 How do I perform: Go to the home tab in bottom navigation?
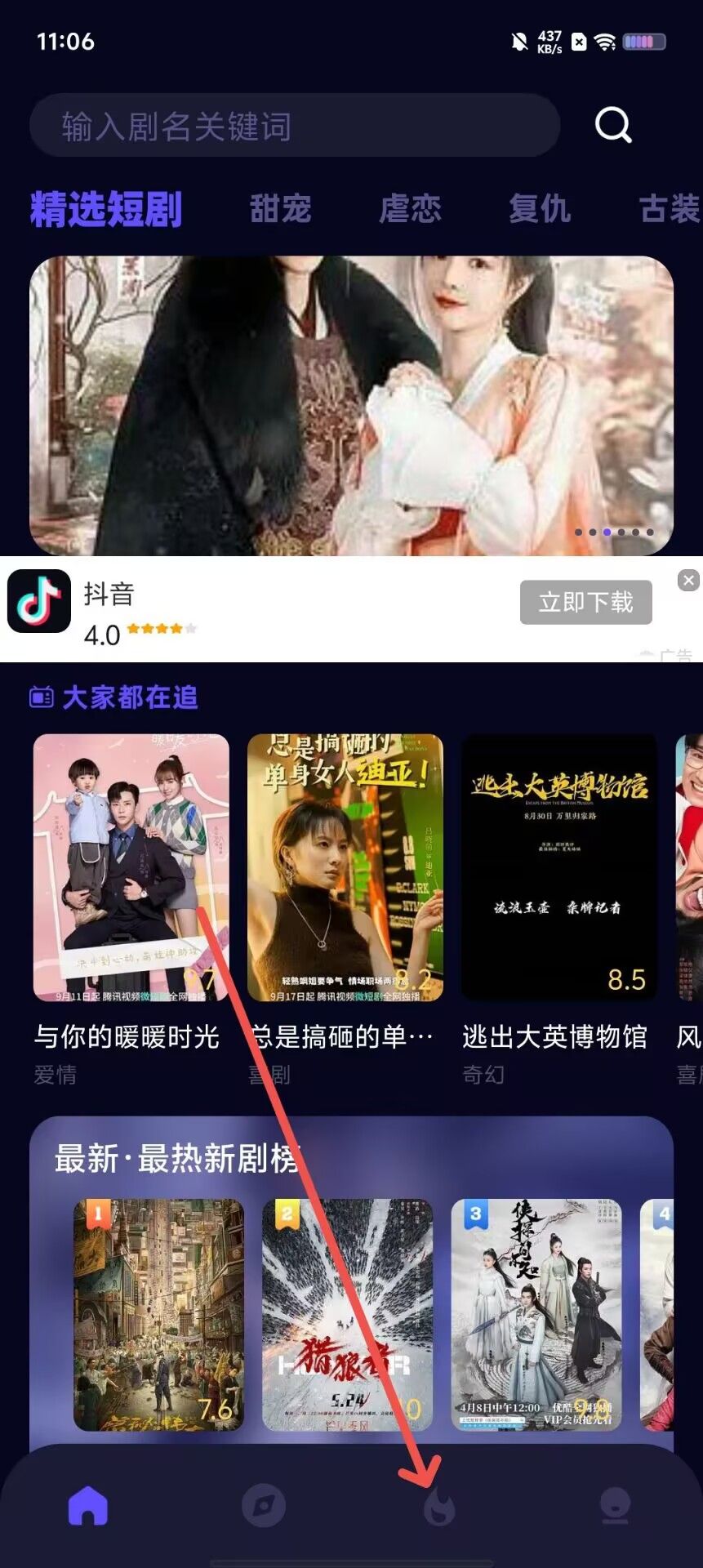point(88,1505)
